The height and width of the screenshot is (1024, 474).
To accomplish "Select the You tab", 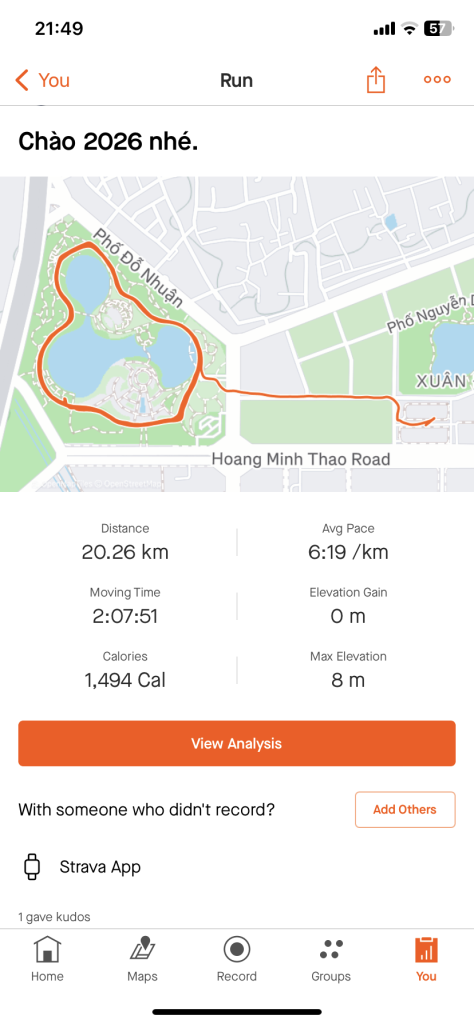I will coord(426,960).
